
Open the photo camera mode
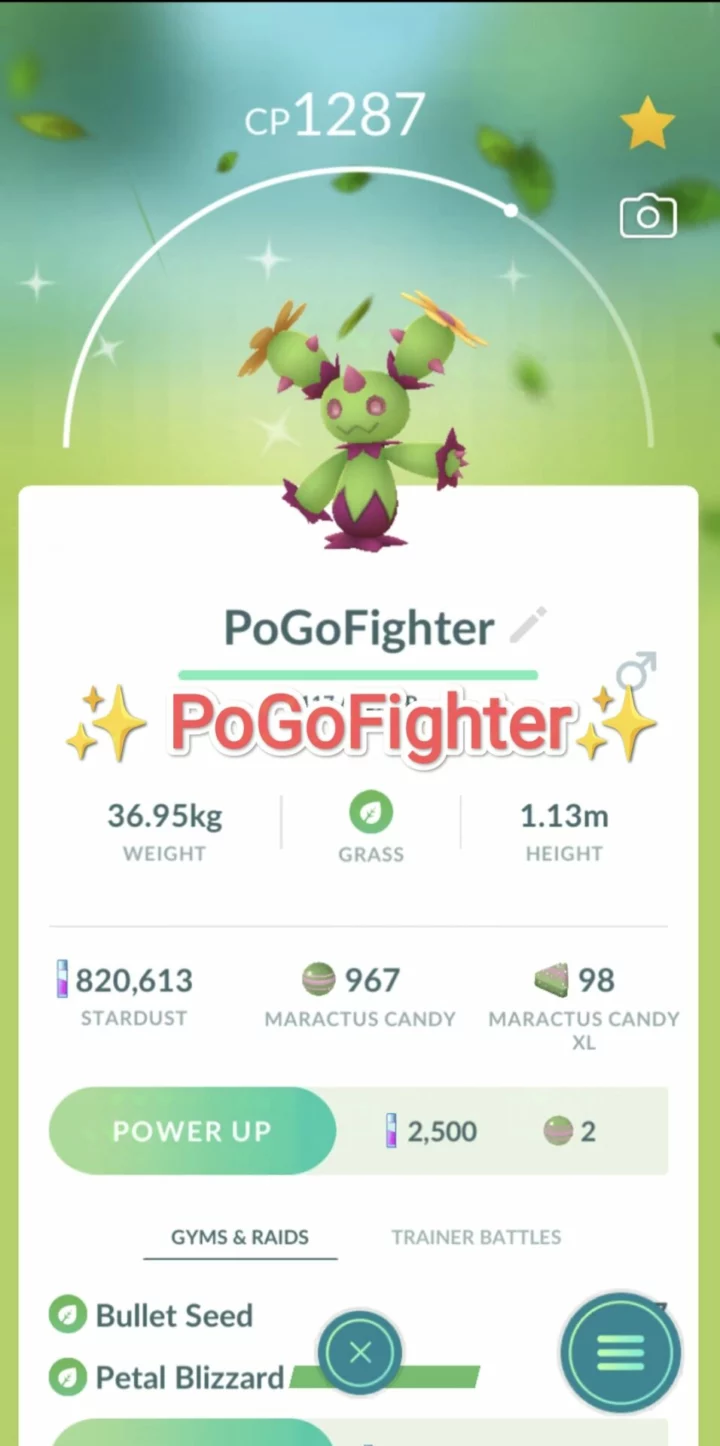(x=648, y=215)
